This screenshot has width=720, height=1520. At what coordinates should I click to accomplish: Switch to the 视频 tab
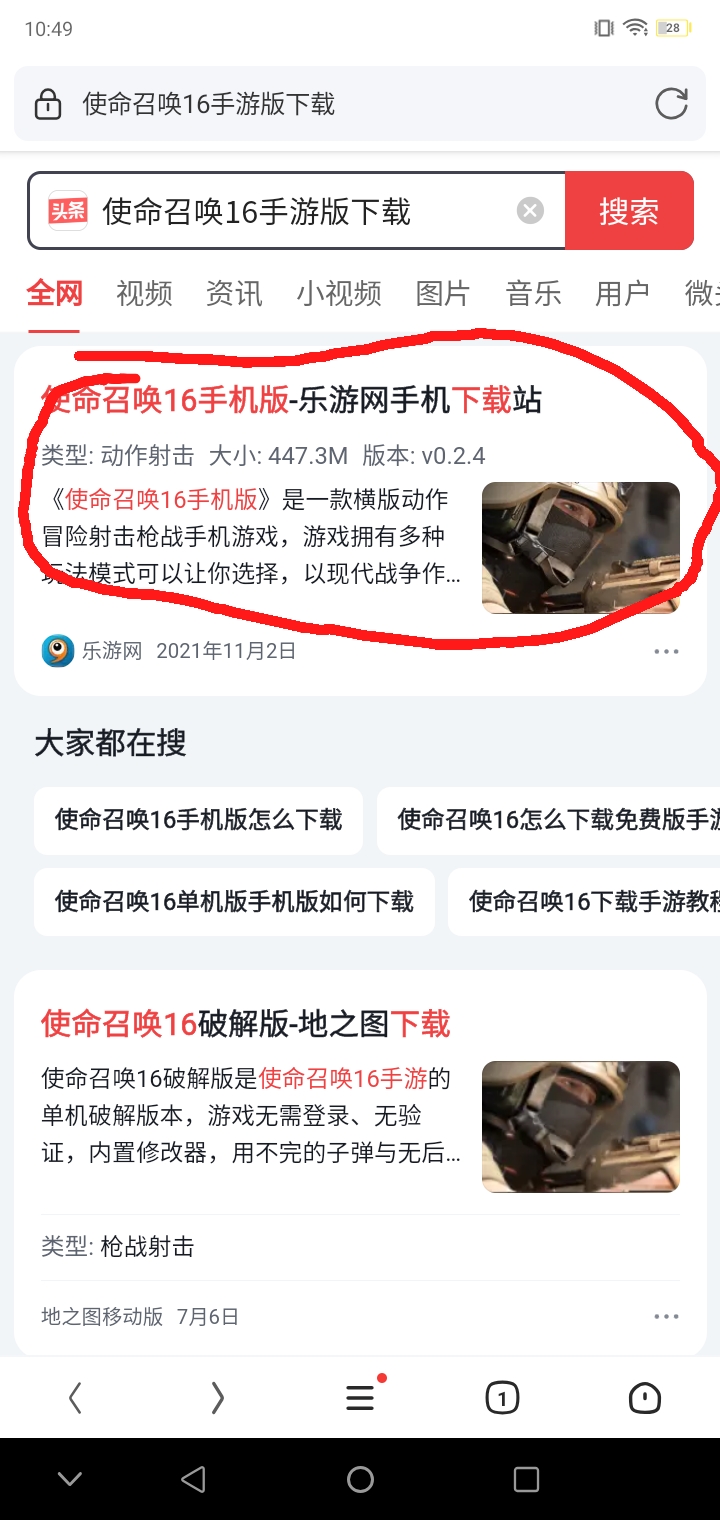tap(144, 293)
